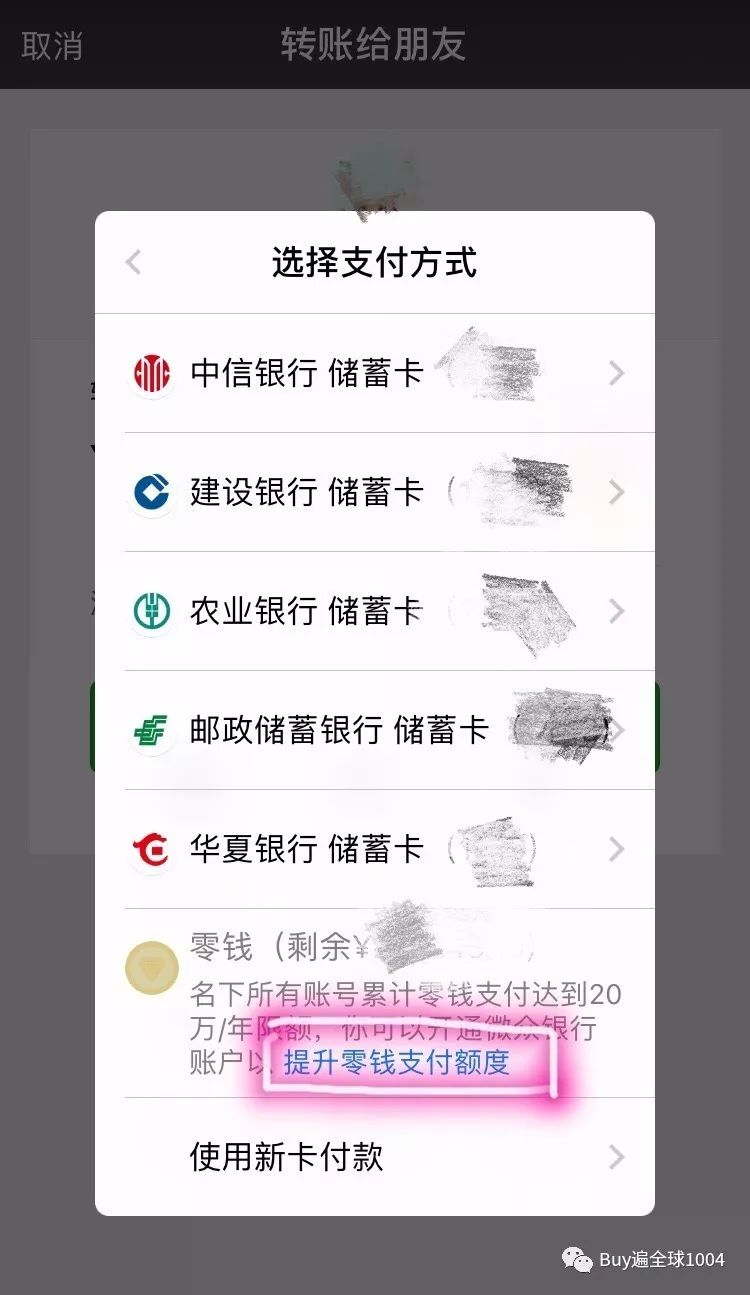Image resolution: width=750 pixels, height=1295 pixels.
Task: Tap 取消 to cancel the transfer
Action: [x=52, y=46]
